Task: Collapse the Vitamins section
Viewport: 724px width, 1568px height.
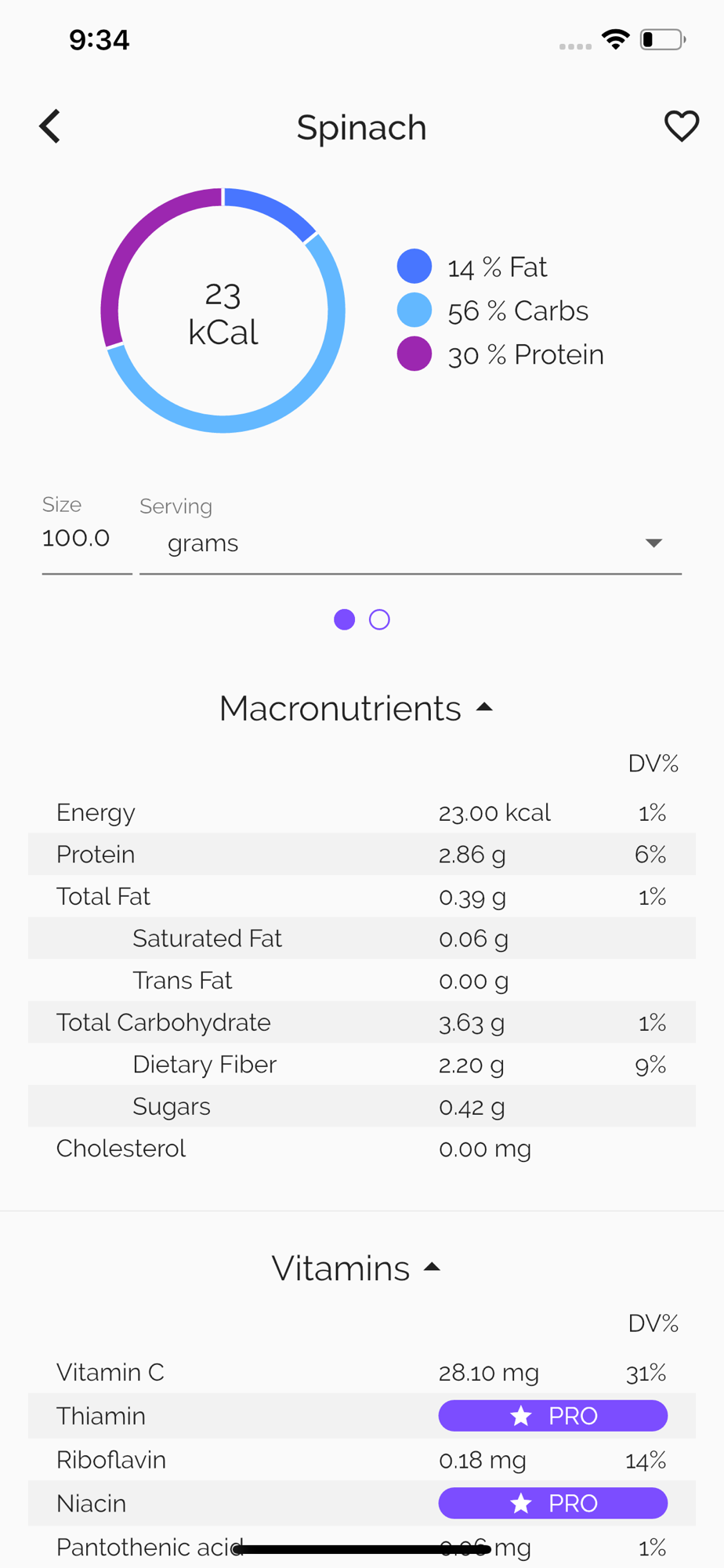Action: pyautogui.click(x=357, y=1268)
